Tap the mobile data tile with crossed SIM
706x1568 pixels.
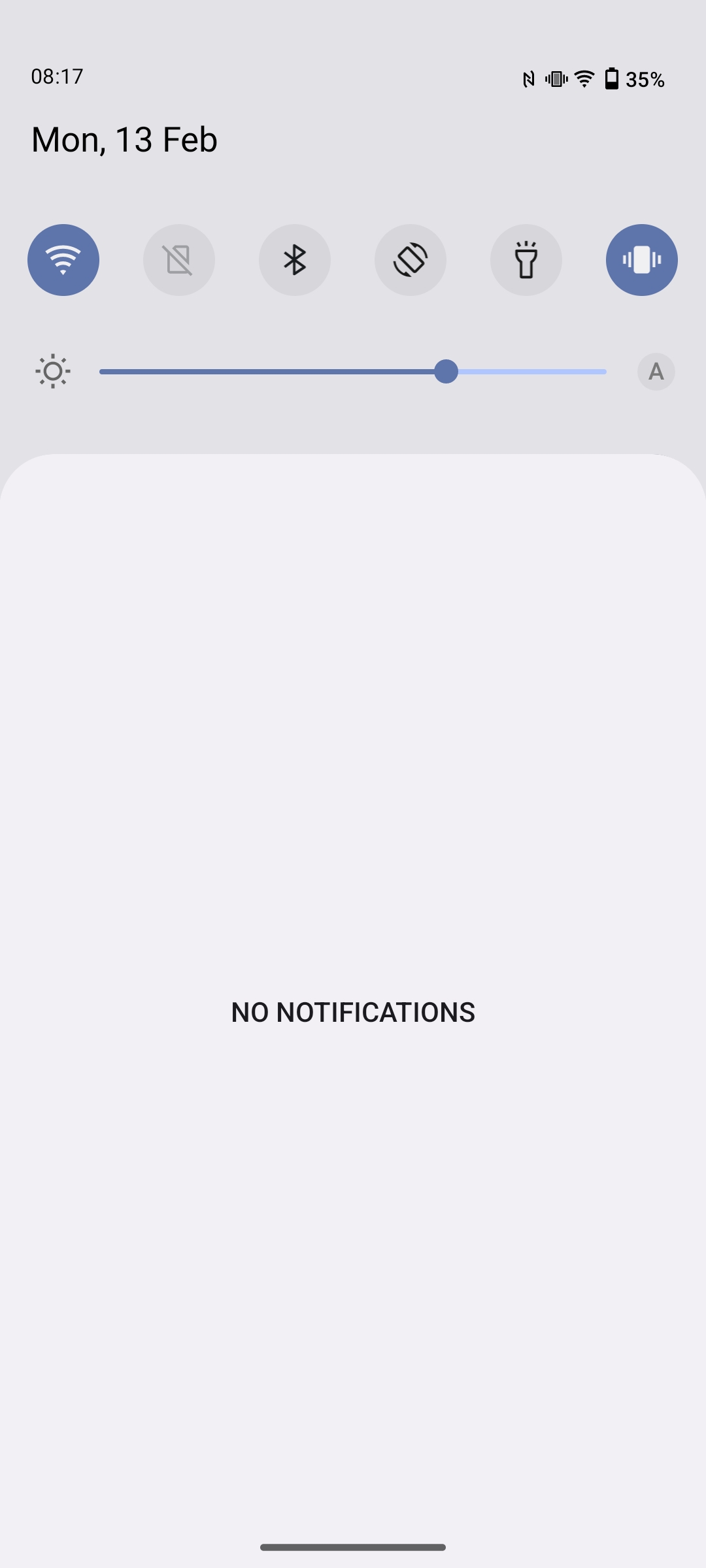[179, 260]
